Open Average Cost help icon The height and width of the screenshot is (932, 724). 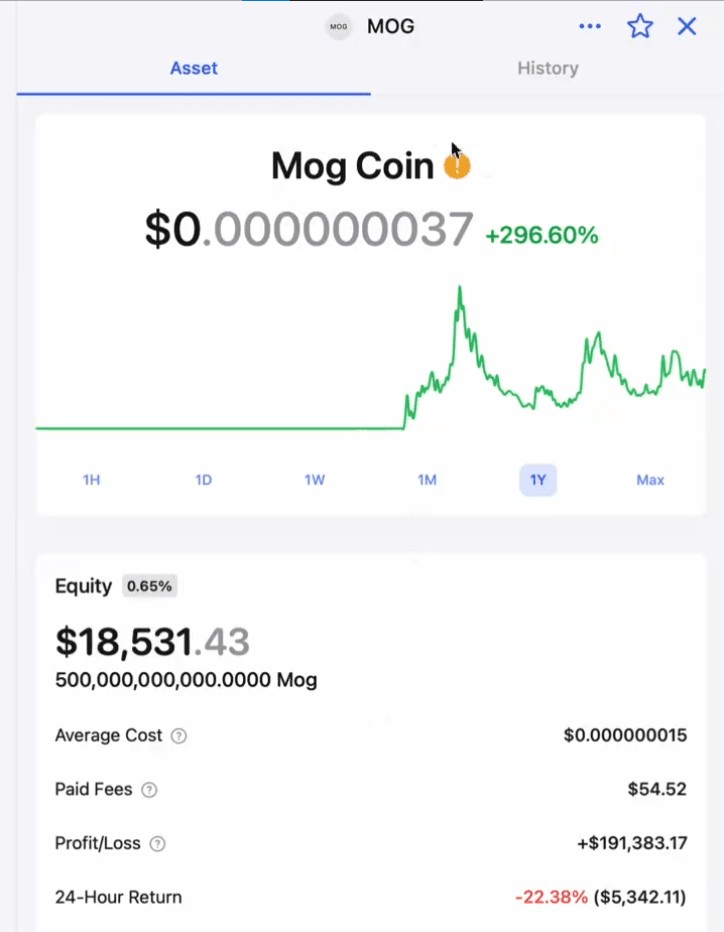[179, 736]
